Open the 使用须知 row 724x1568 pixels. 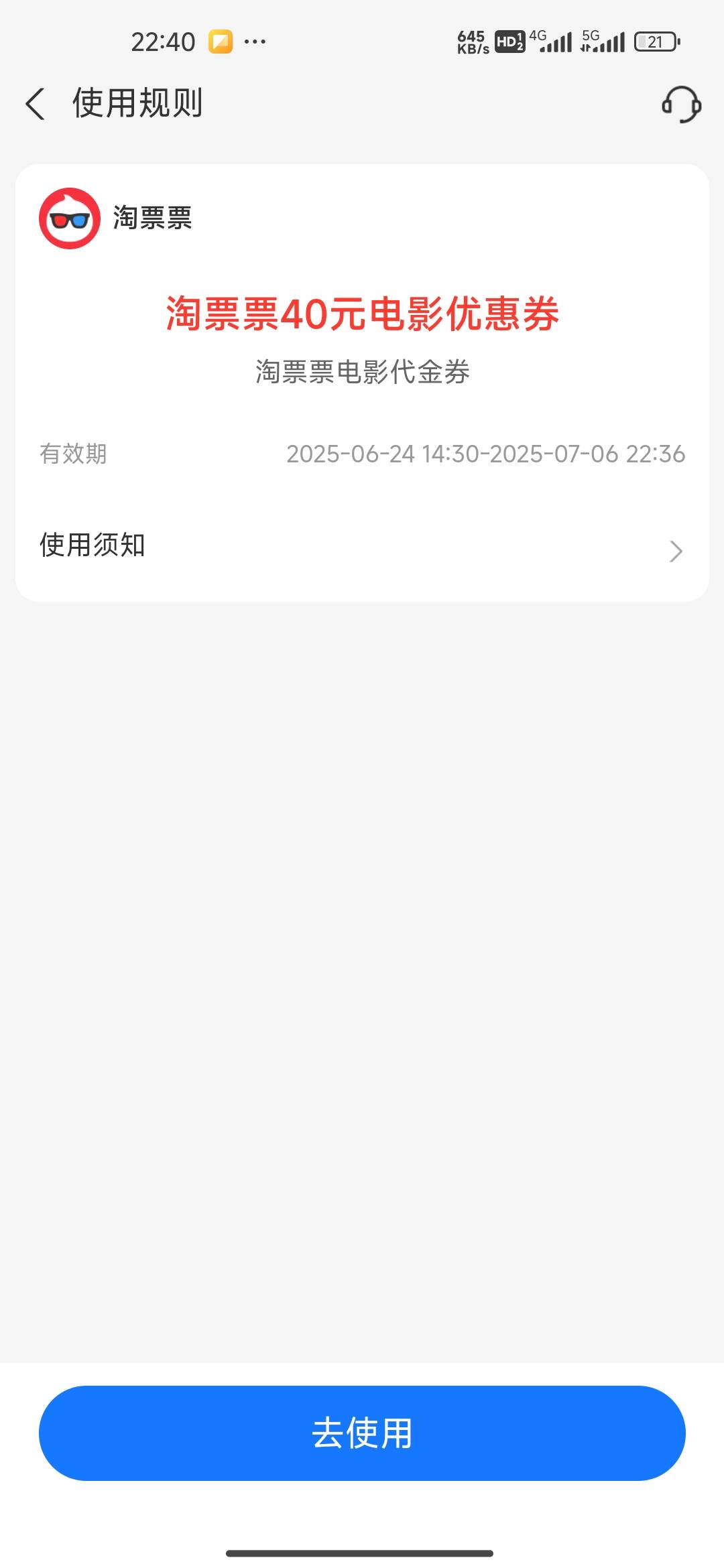[x=362, y=546]
